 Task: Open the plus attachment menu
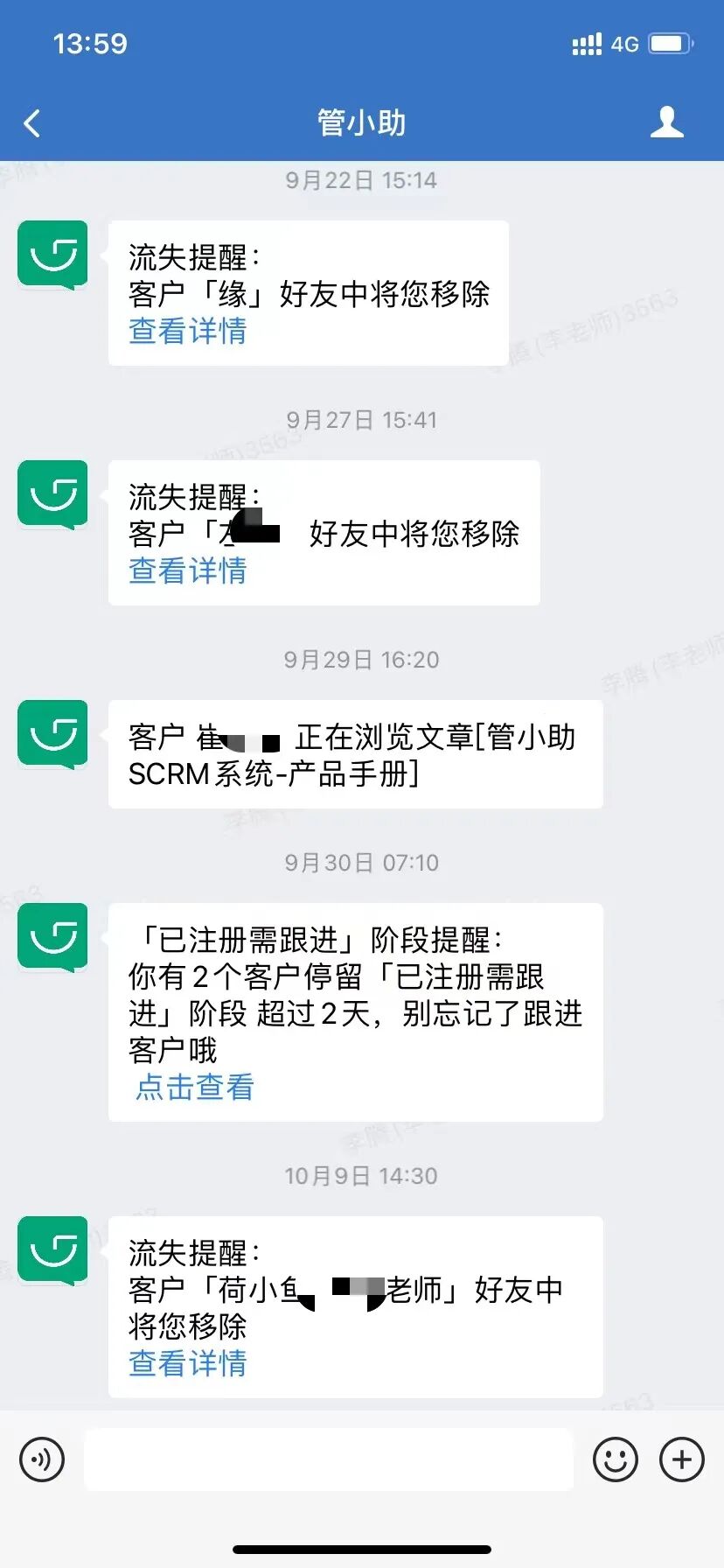point(682,1459)
